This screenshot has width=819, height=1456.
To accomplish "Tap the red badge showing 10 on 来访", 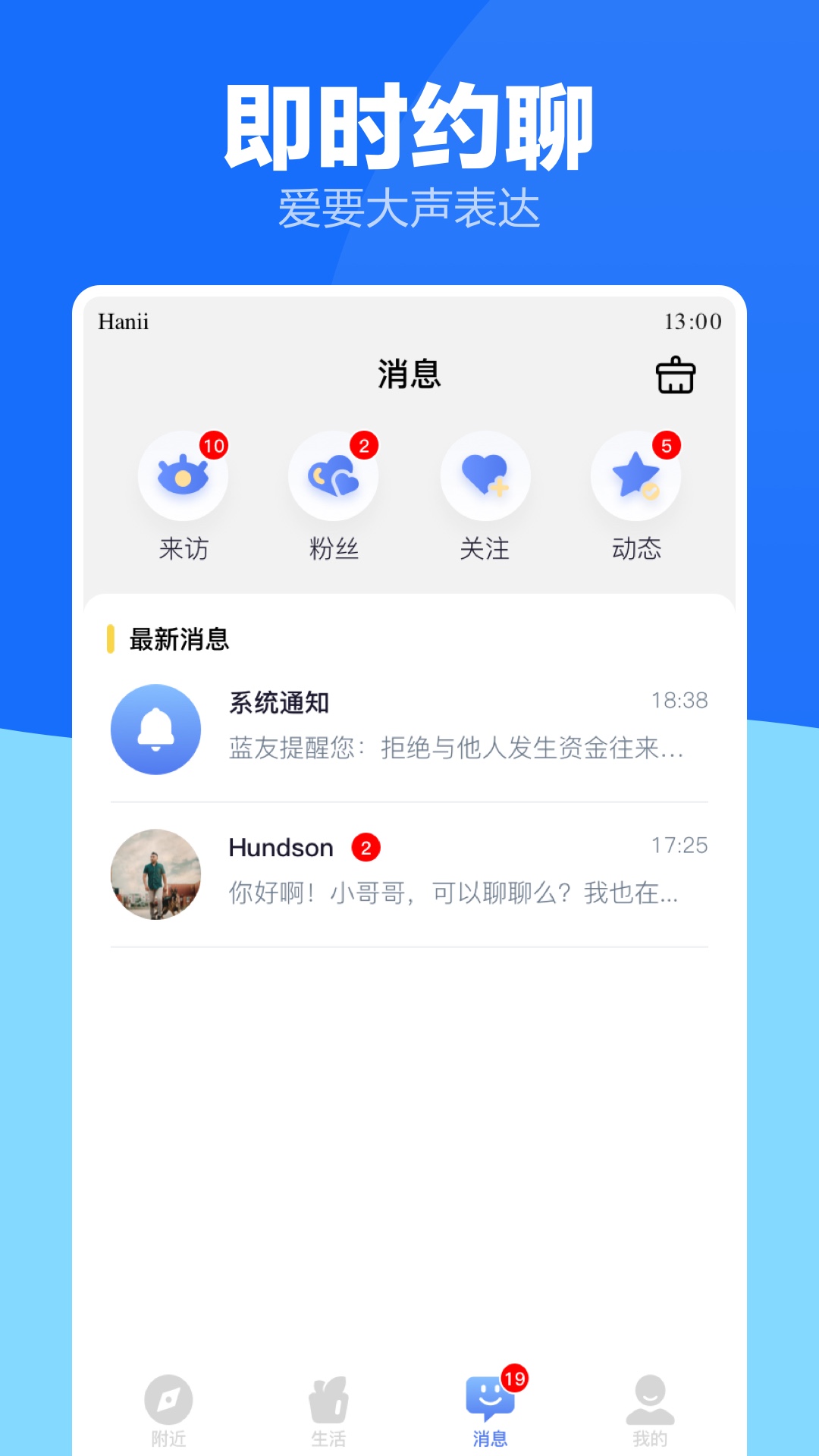I will pos(215,447).
